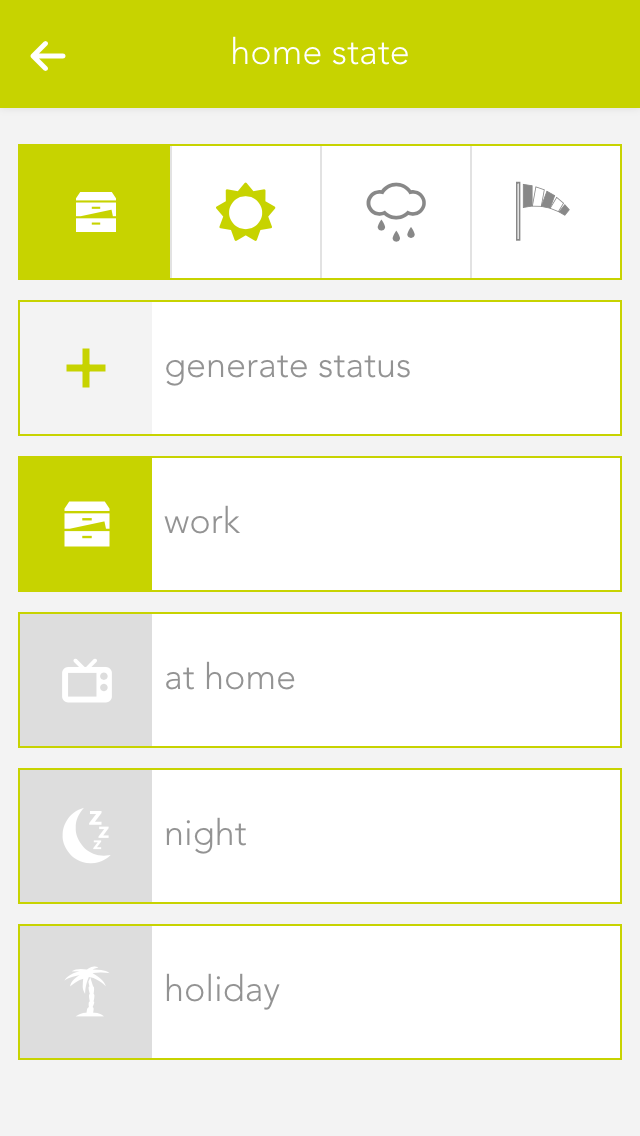Switch to the wind sock tab
The width and height of the screenshot is (640, 1136).
click(x=545, y=212)
